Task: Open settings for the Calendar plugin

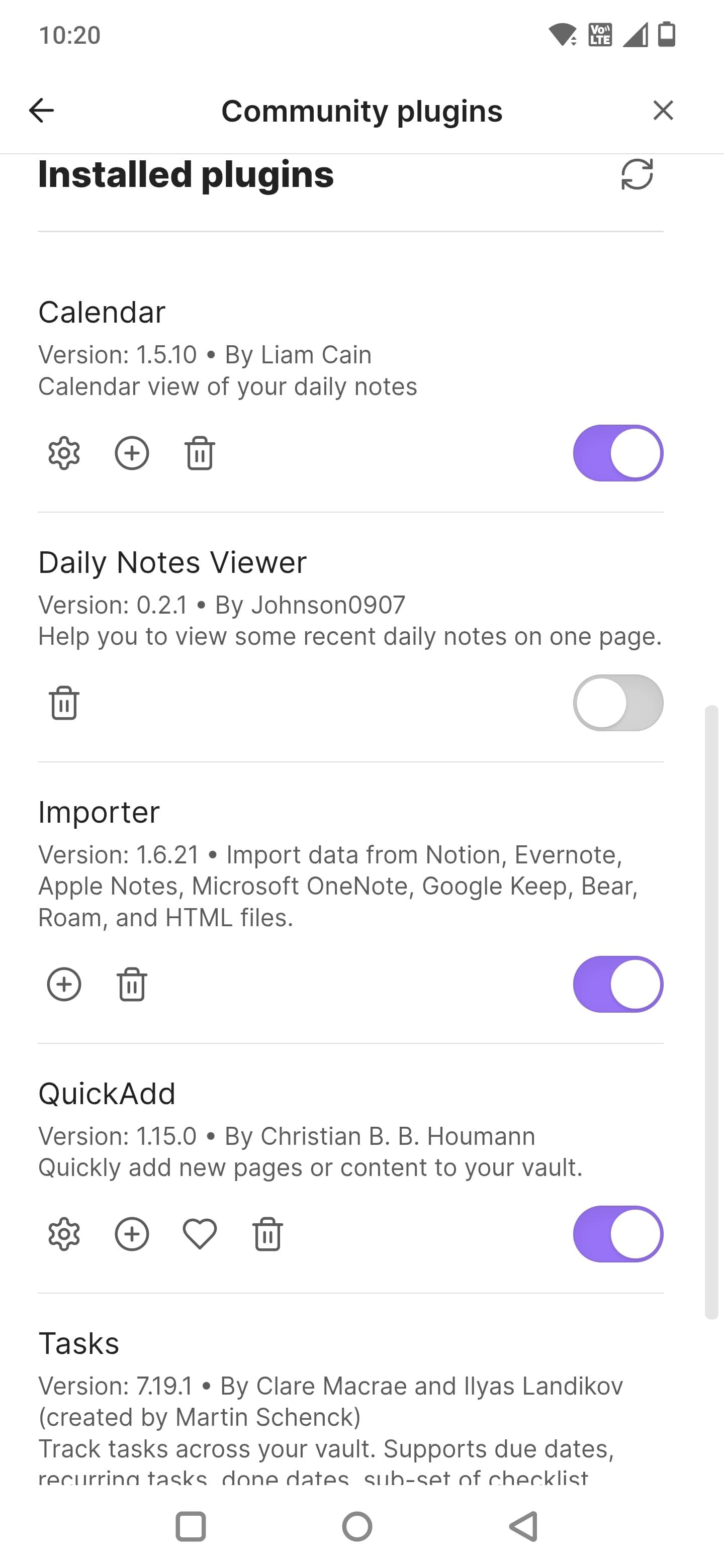Action: [x=63, y=453]
